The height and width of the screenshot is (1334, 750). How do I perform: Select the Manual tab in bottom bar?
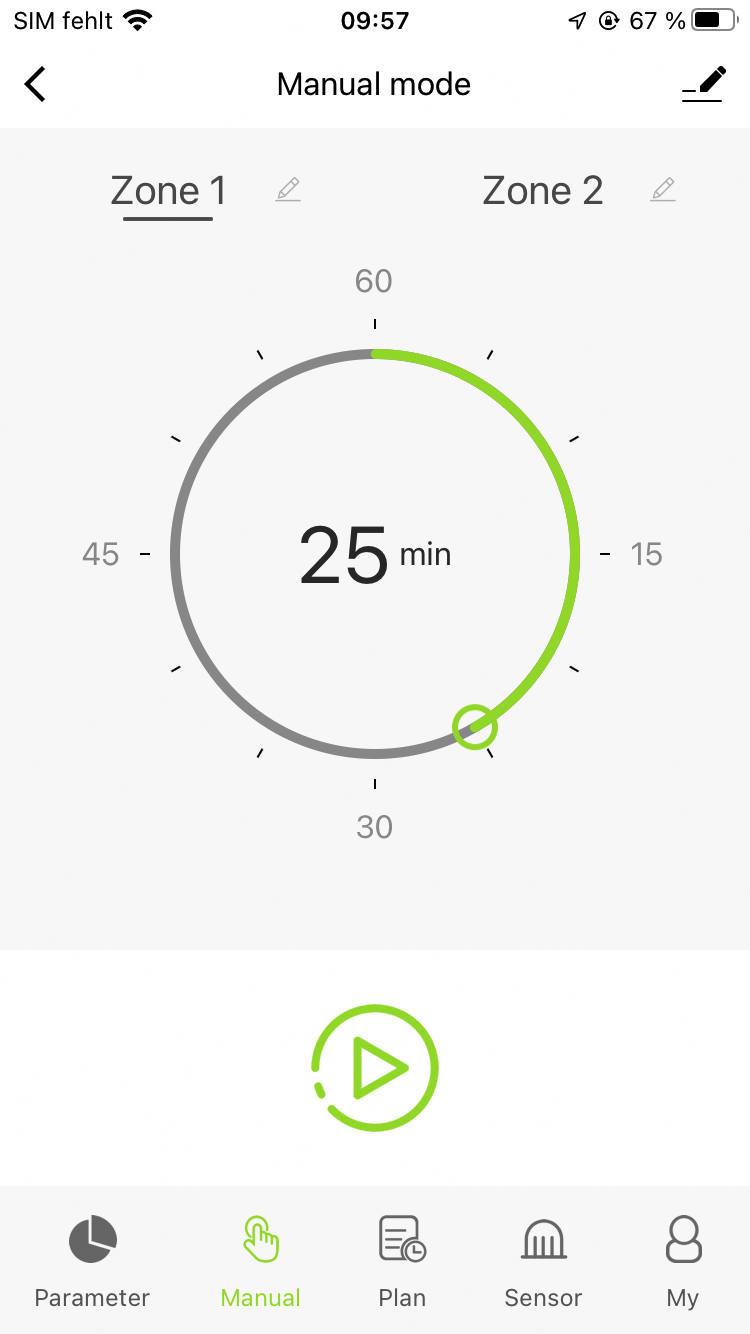coord(261,1262)
